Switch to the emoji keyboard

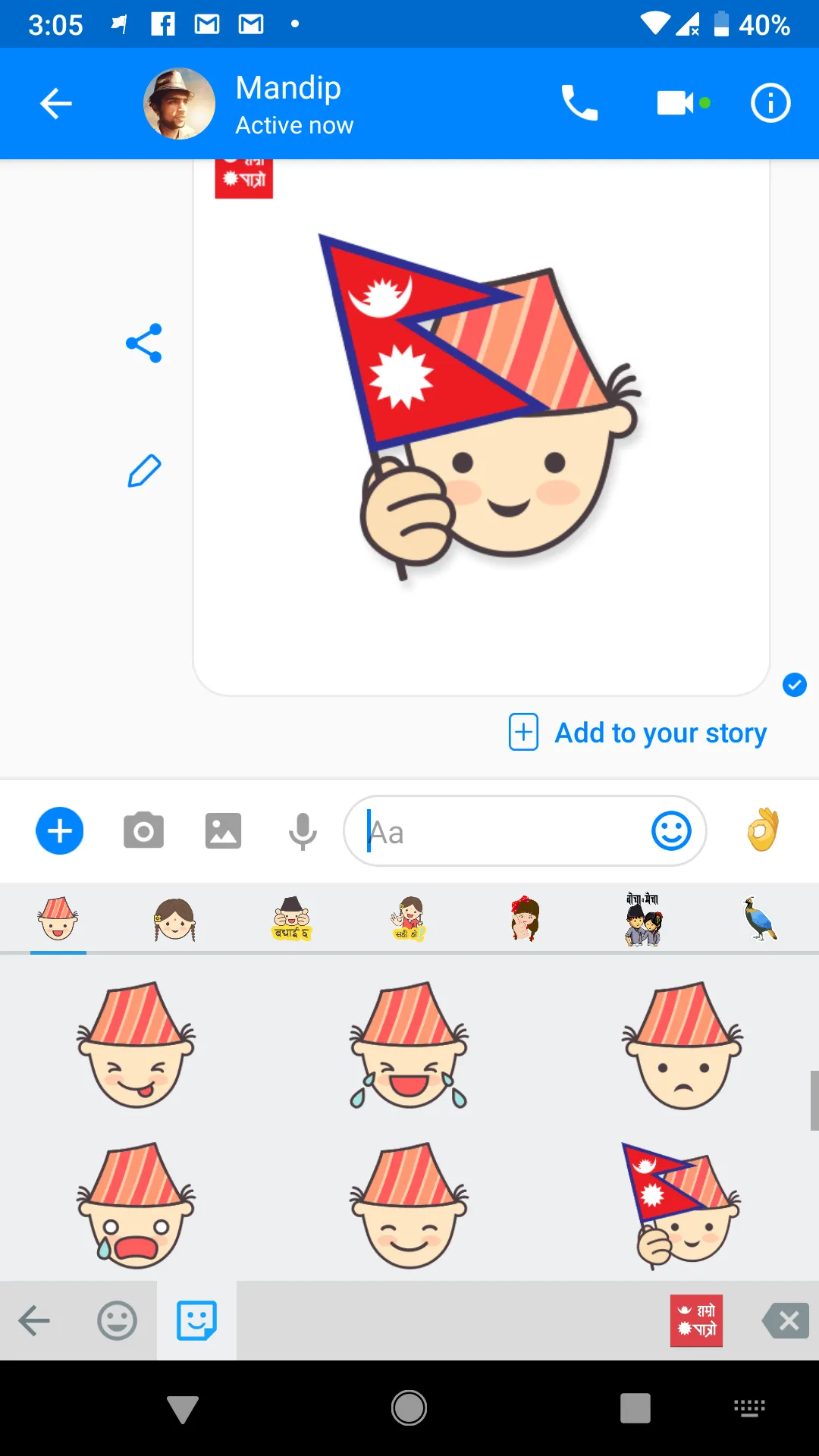118,1319
